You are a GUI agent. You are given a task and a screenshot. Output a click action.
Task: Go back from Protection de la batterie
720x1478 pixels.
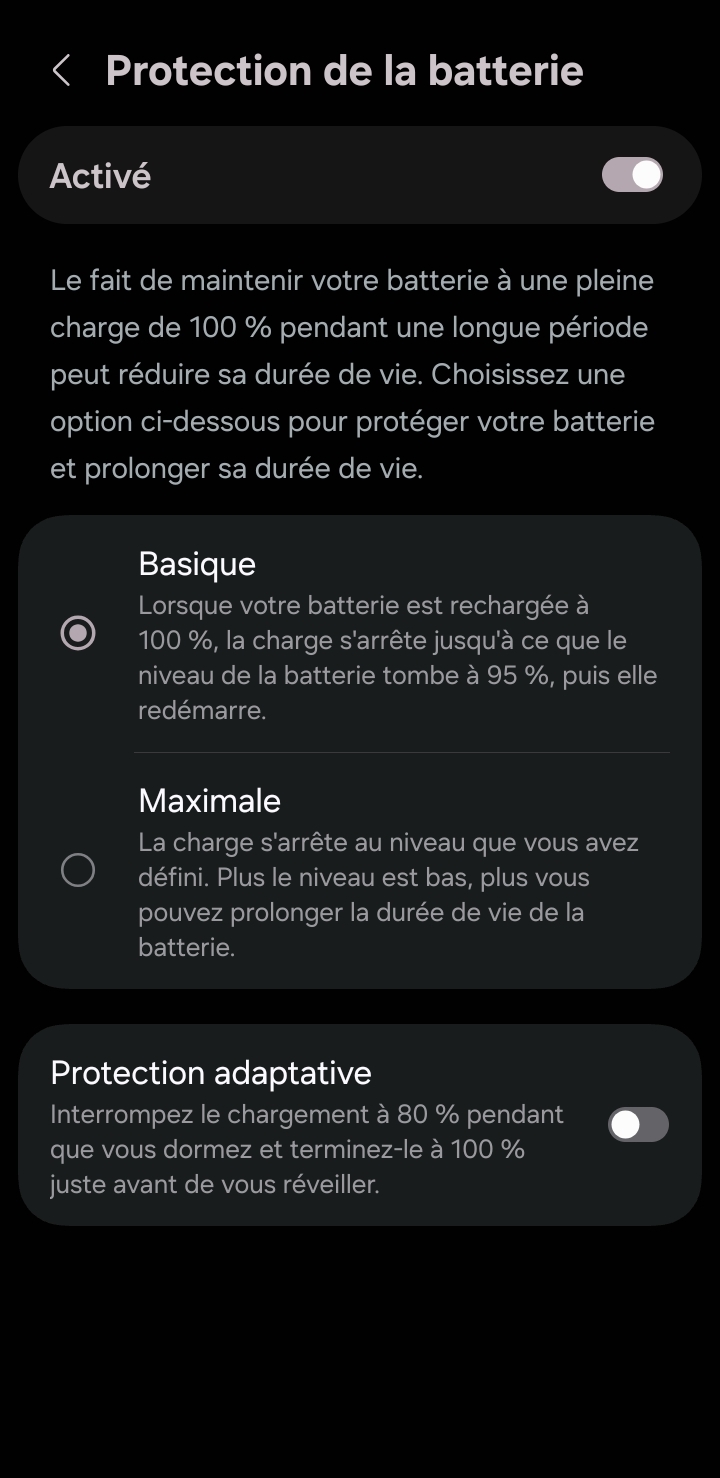click(x=61, y=71)
